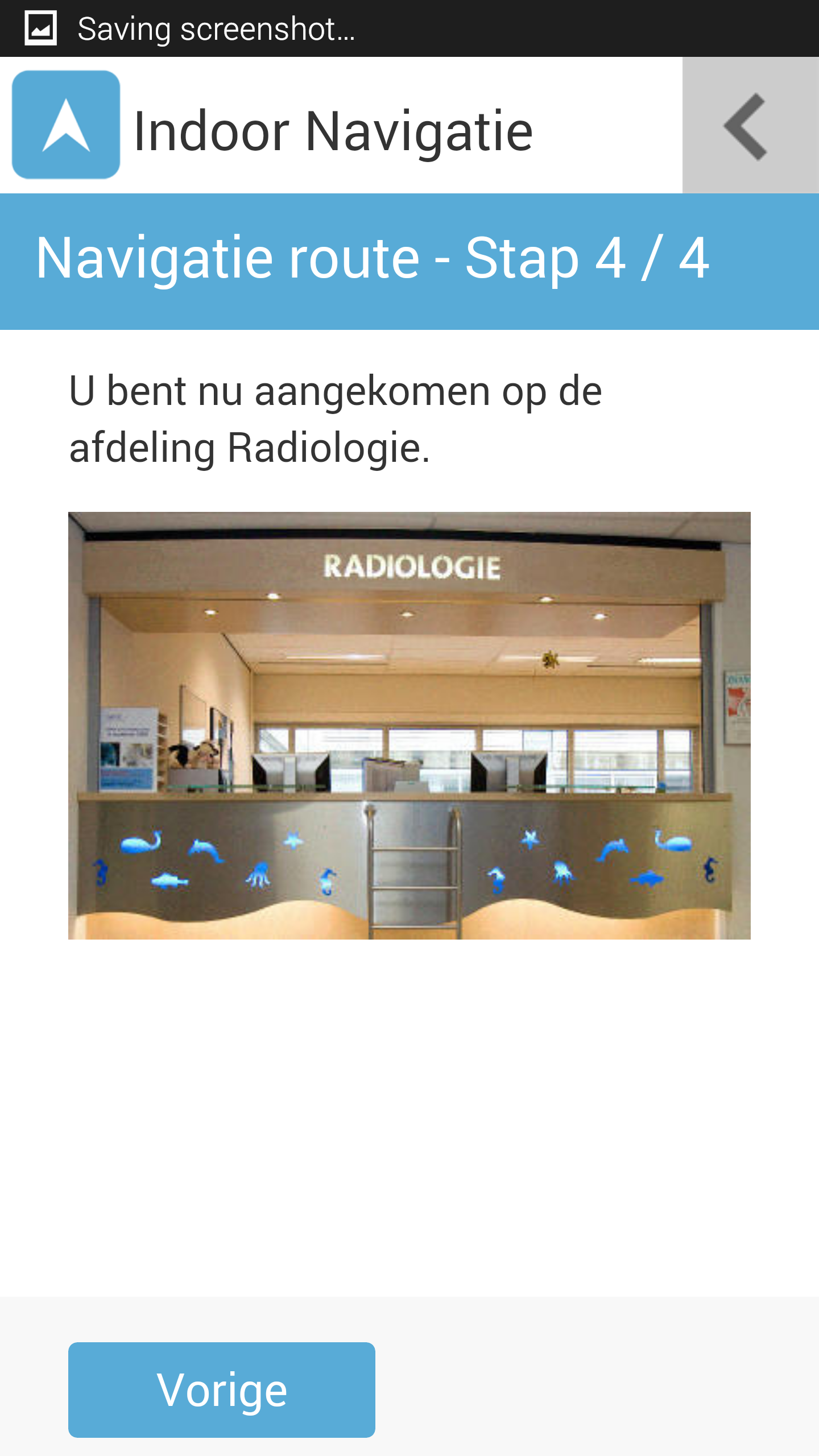Tap the back arrow in header
The width and height of the screenshot is (819, 1456).
[750, 126]
